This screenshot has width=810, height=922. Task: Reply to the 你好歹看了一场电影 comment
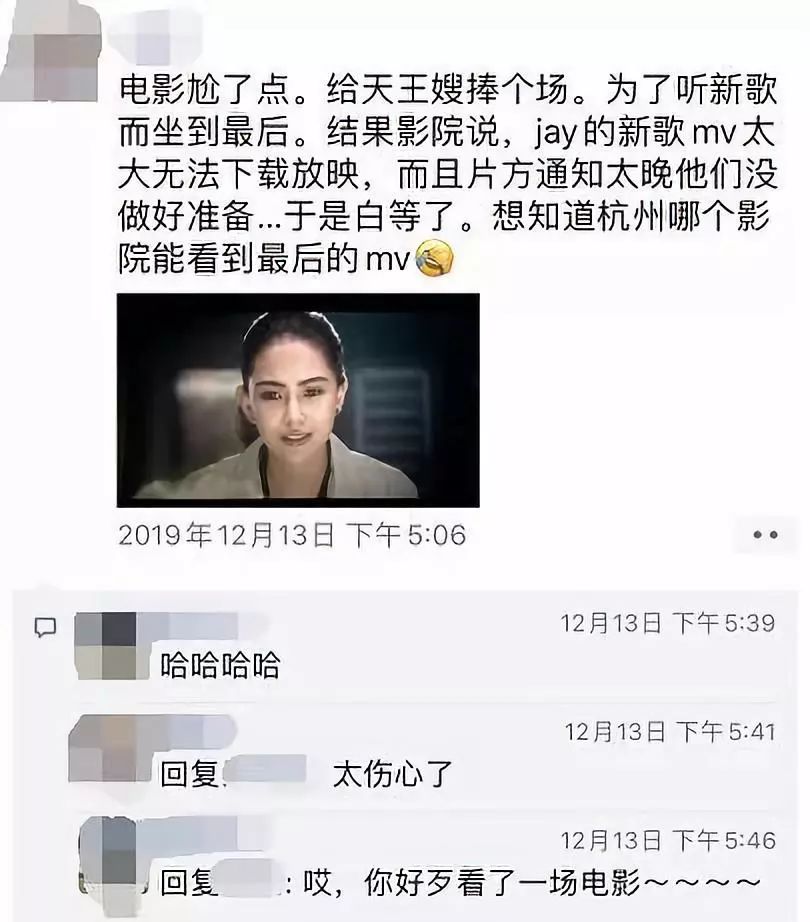[520, 884]
